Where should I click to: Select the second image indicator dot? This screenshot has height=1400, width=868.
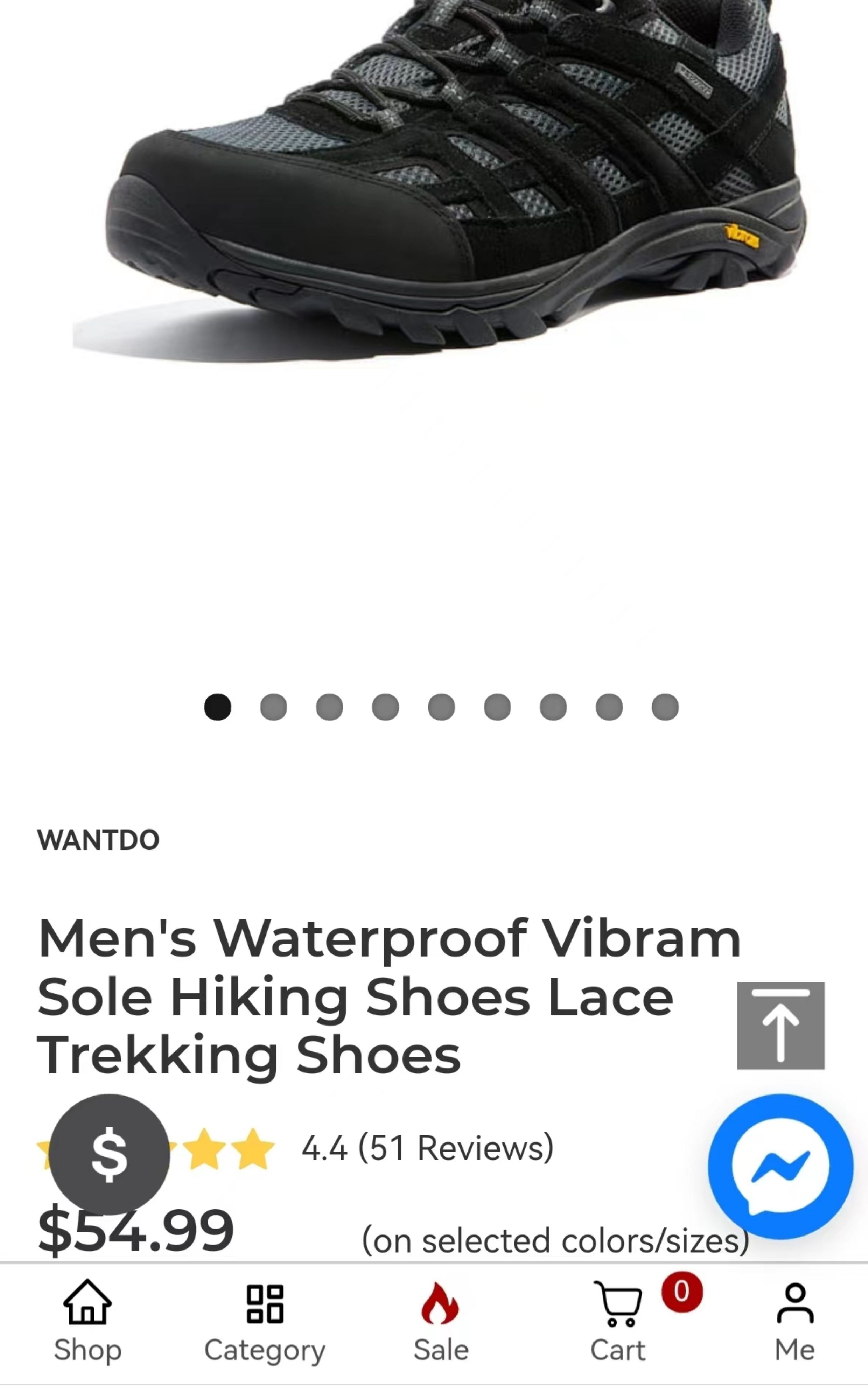274,707
